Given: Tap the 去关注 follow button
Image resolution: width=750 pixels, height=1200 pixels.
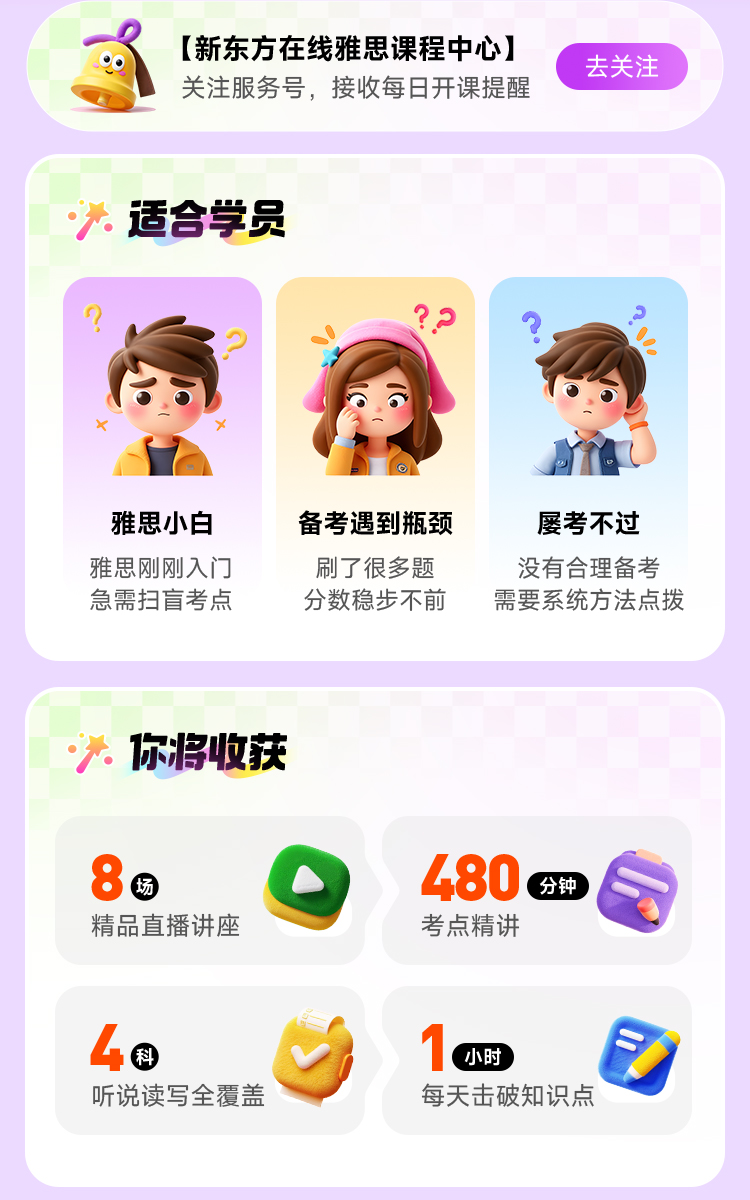Looking at the screenshot, I should pyautogui.click(x=621, y=67).
